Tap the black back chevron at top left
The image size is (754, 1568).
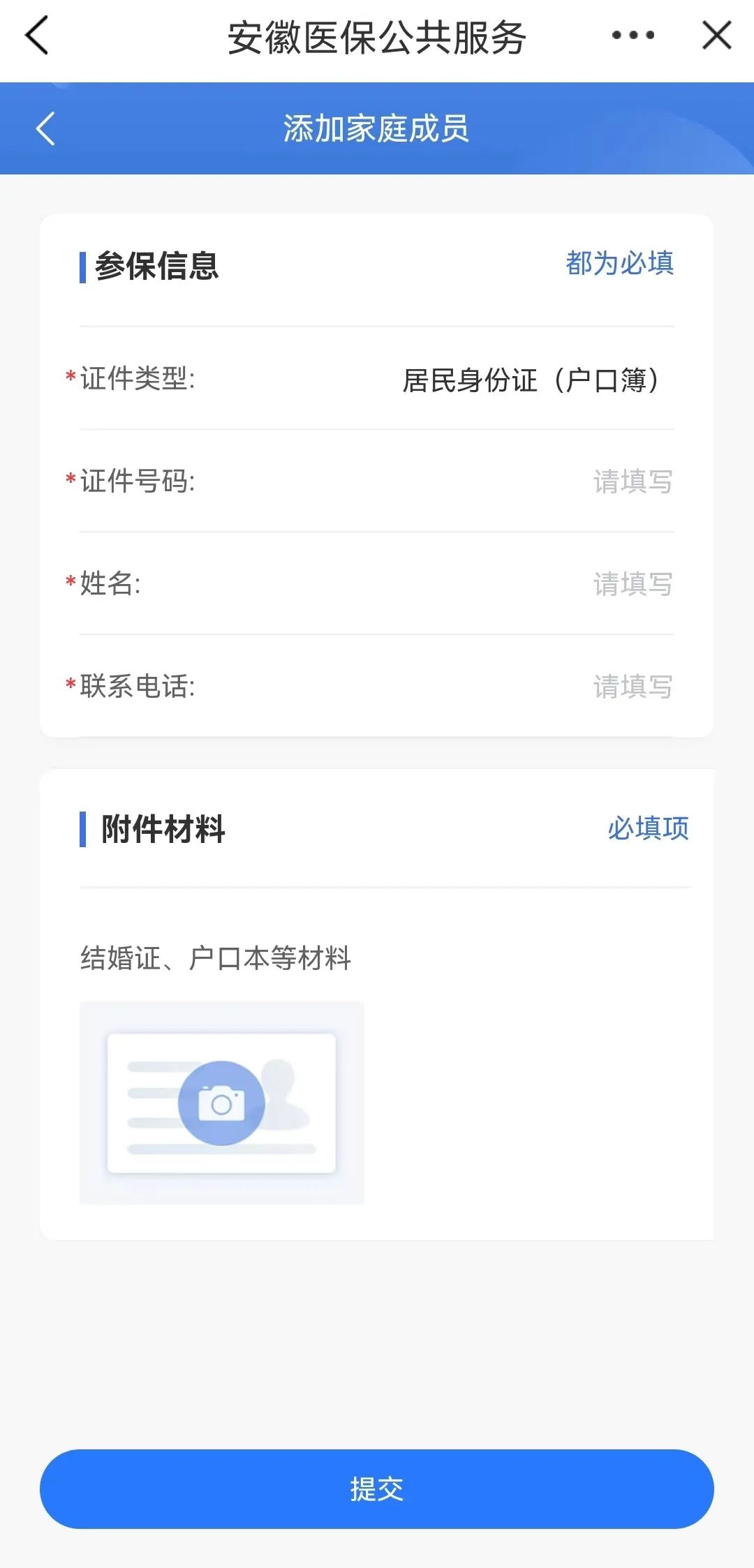coord(36,34)
